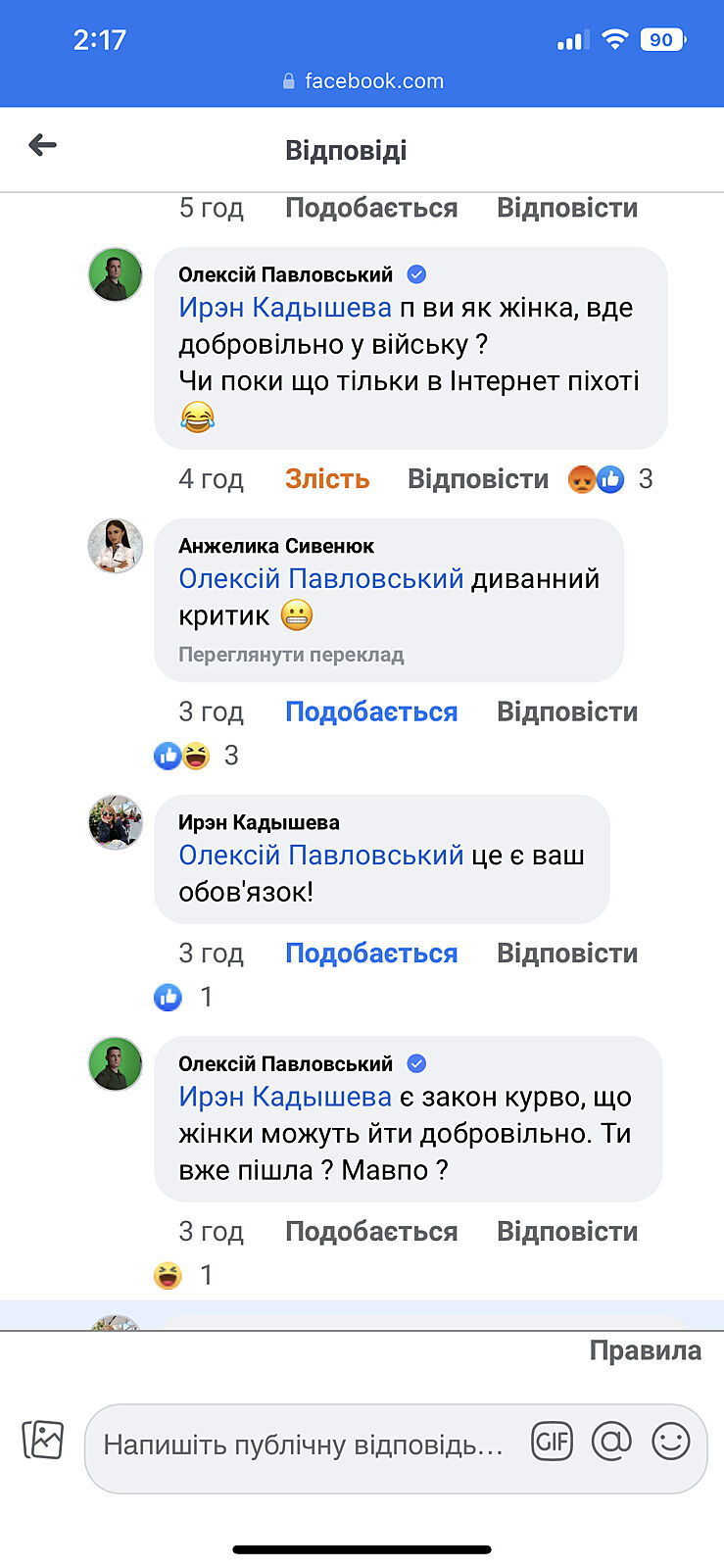Attach a photo to the reply
724x1568 pixels.
43,1440
